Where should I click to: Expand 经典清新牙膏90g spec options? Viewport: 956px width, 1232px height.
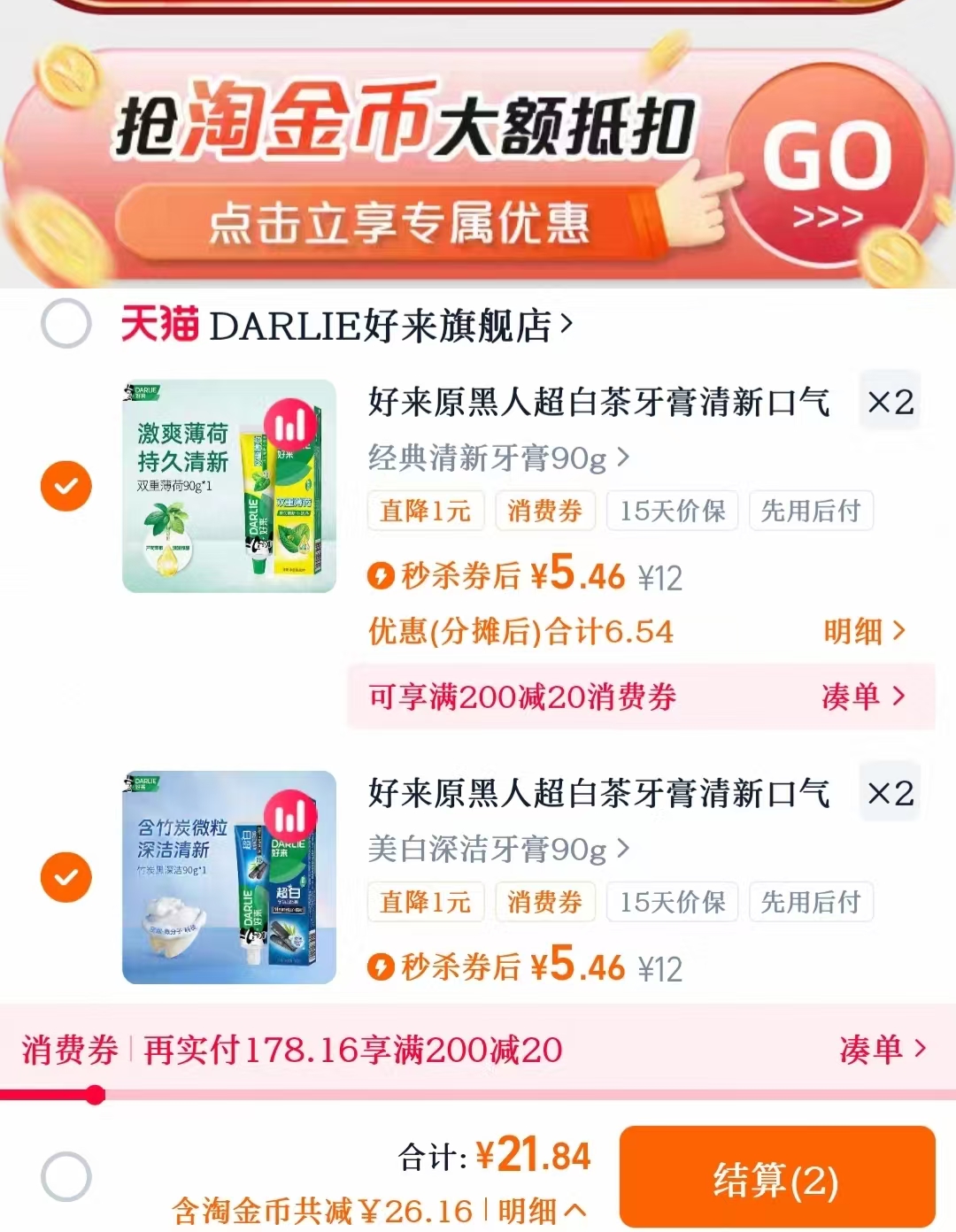point(494,459)
